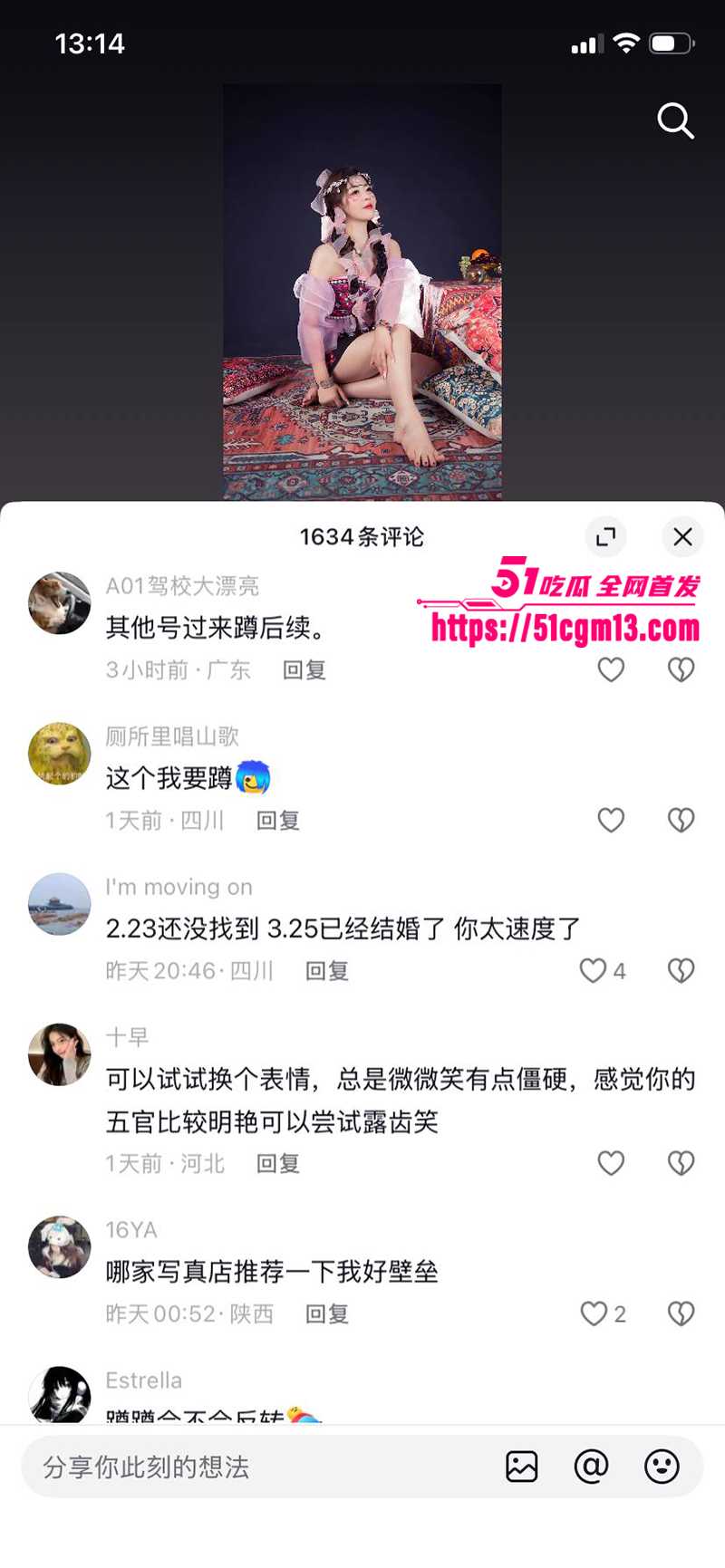Toggle dislike on 十早's comment
Image resolution: width=725 pixels, height=1568 pixels.
680,1163
